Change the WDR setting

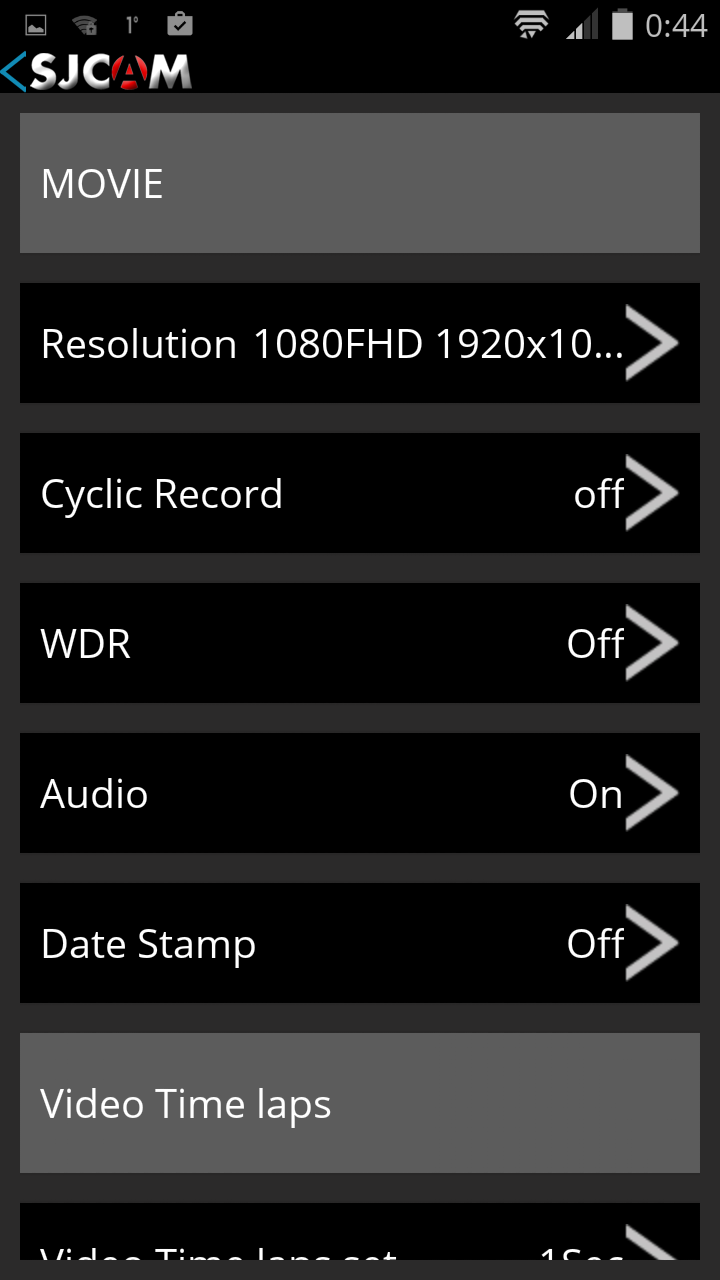360,643
